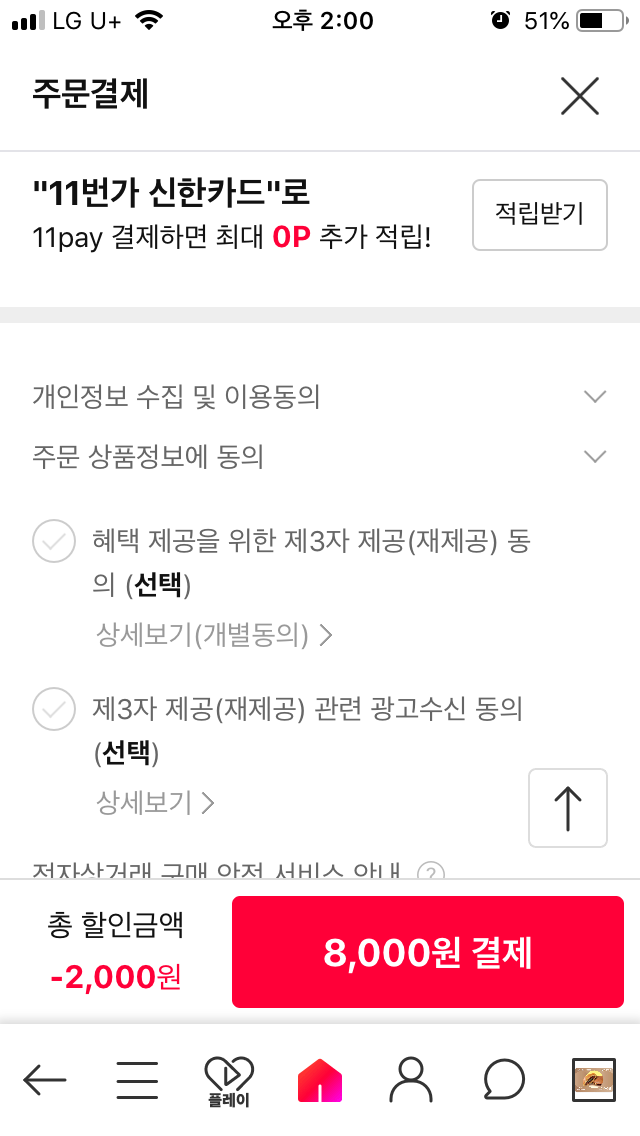Open the hamburger category menu
Image resolution: width=640 pixels, height=1136 pixels.
point(137,1079)
